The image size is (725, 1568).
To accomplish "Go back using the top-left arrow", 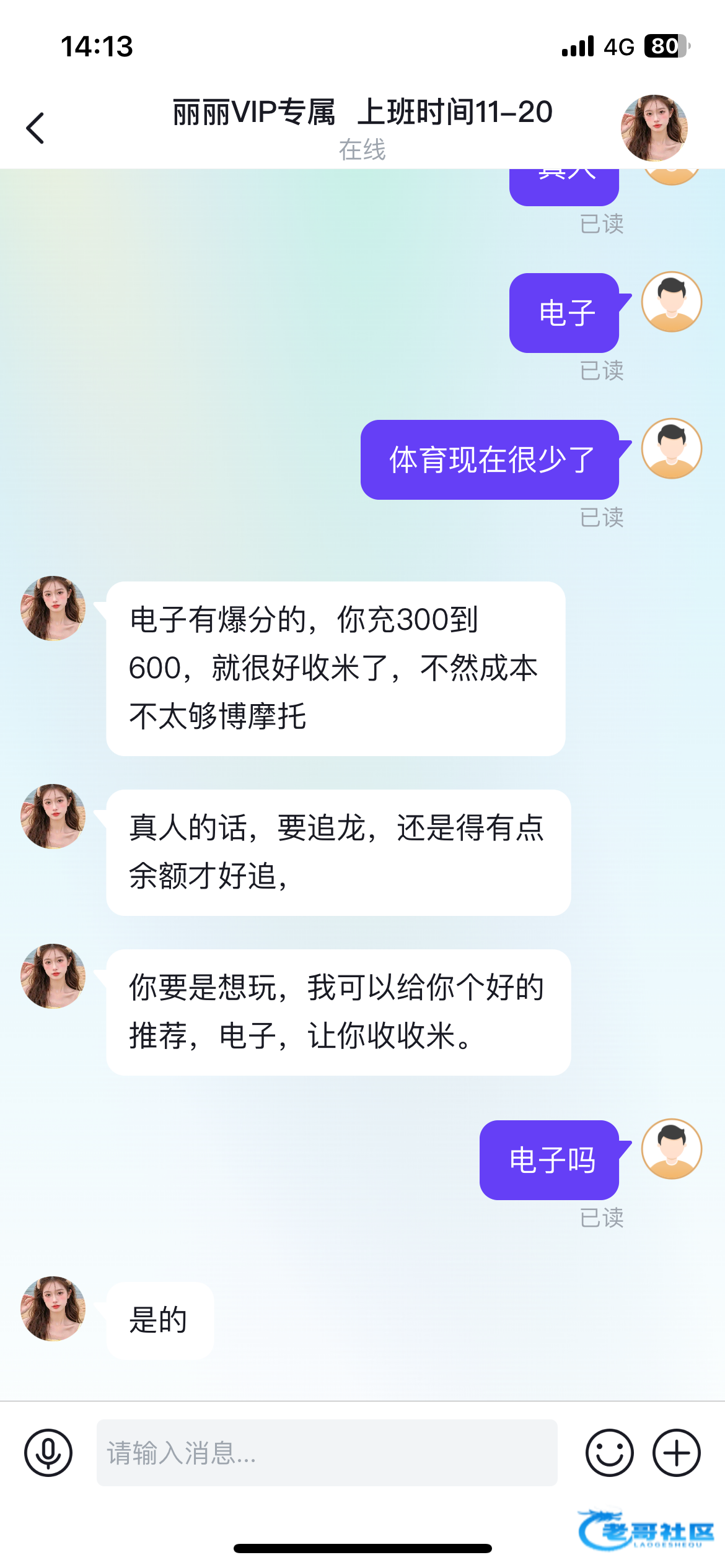I will (35, 128).
